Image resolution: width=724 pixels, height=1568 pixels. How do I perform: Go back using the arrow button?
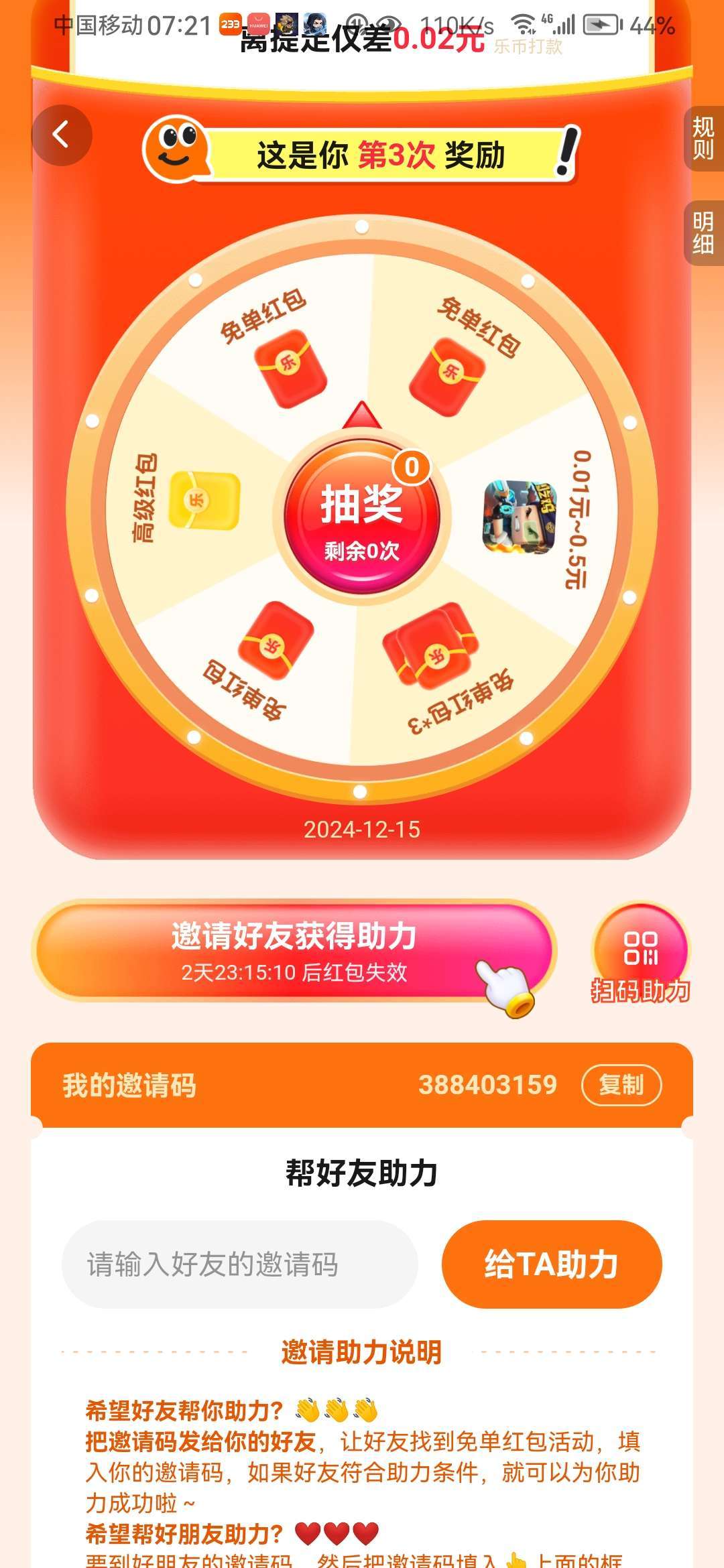pos(61,135)
